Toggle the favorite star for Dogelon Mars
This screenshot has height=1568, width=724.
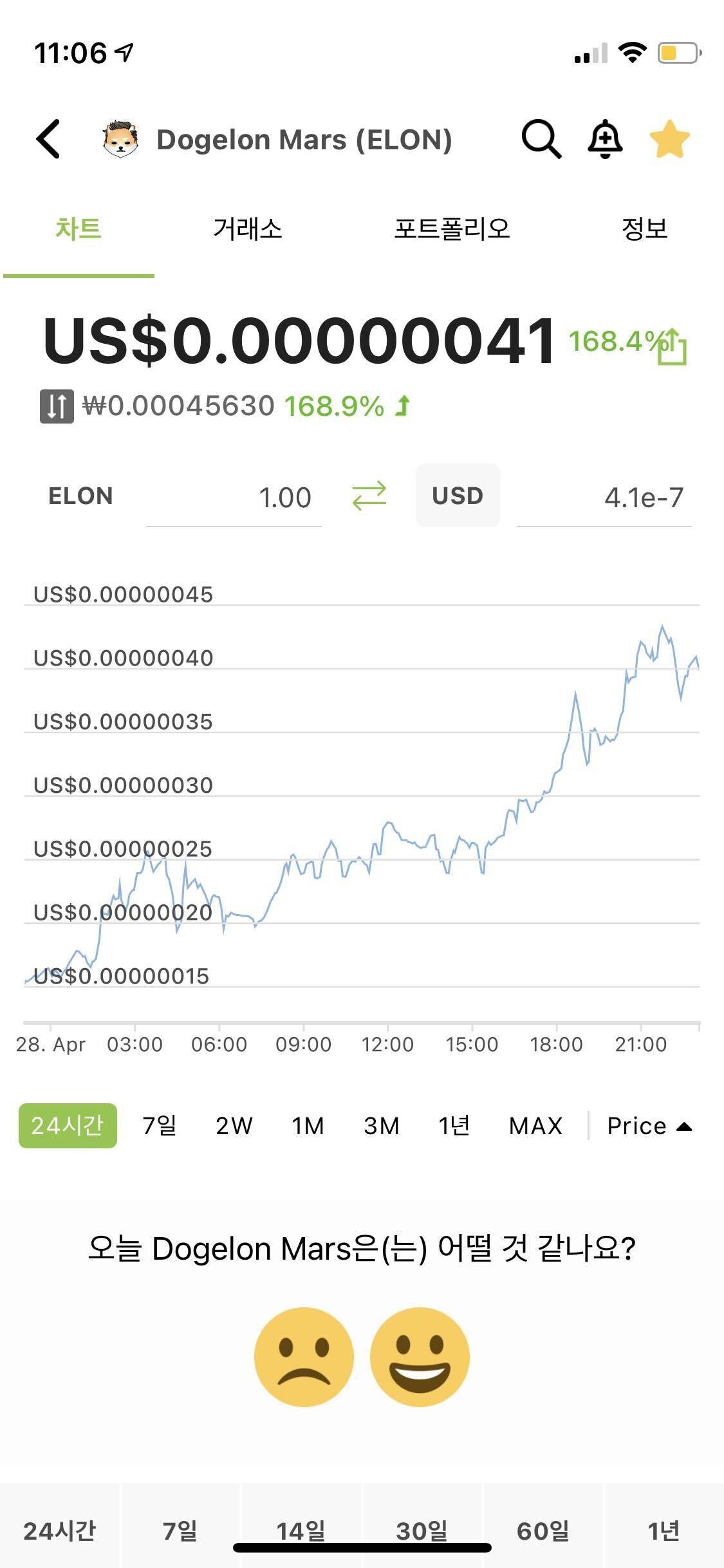pyautogui.click(x=669, y=139)
